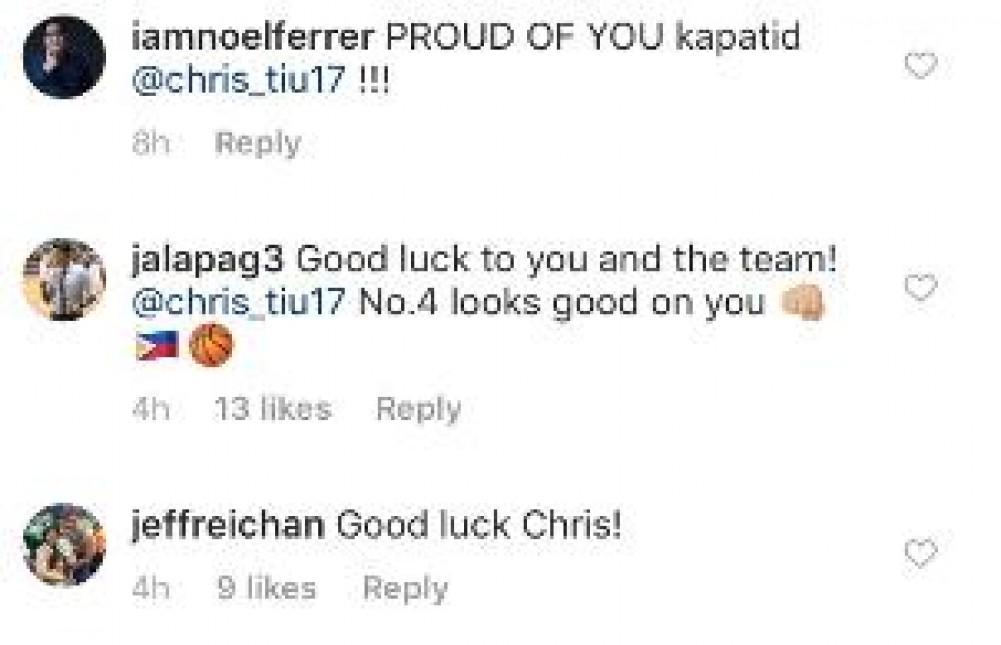Open iamnoelferrer's profile picture
This screenshot has height=645, width=1001.
click(x=64, y=56)
